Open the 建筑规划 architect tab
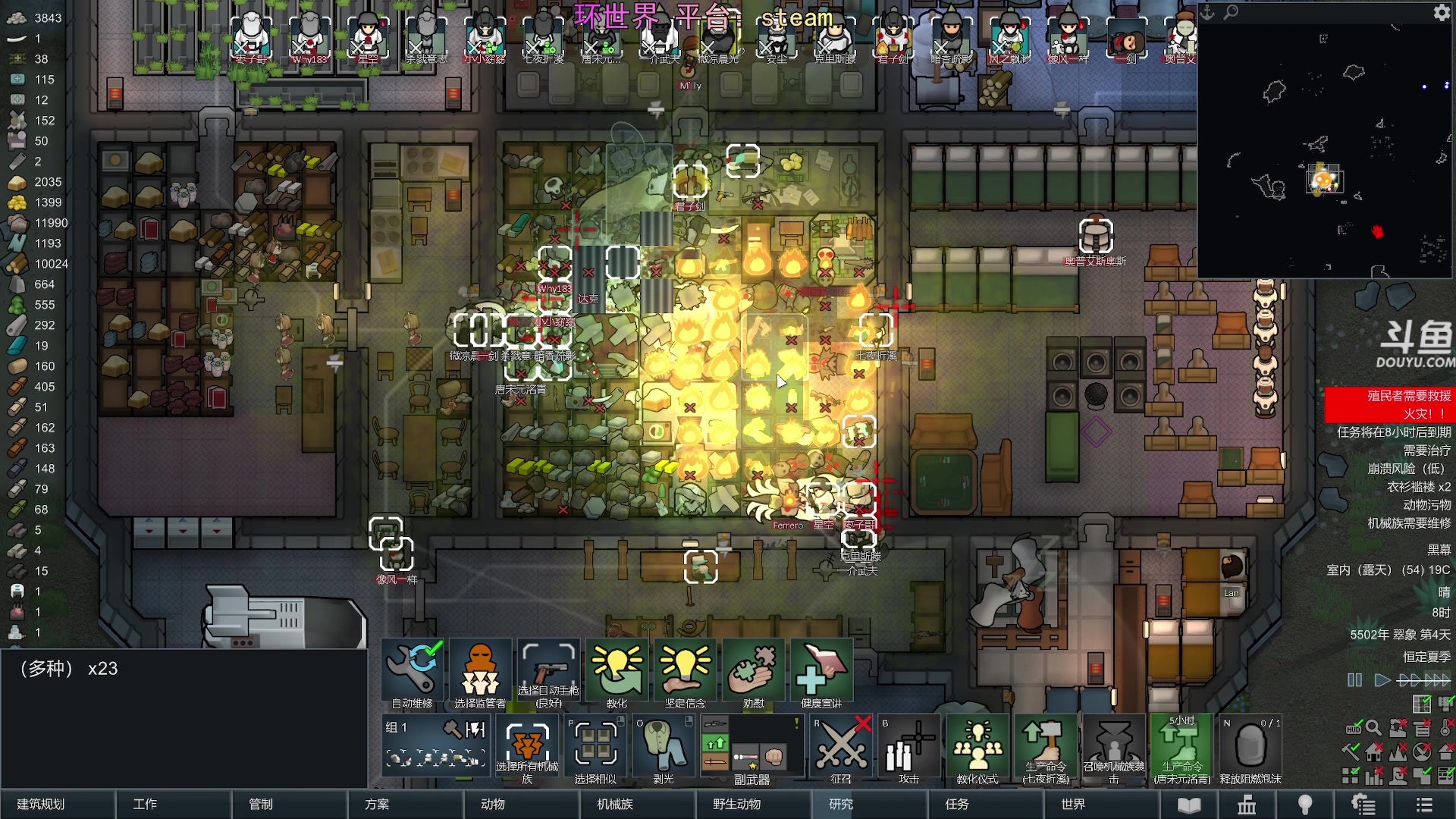Image resolution: width=1456 pixels, height=819 pixels. [x=42, y=804]
